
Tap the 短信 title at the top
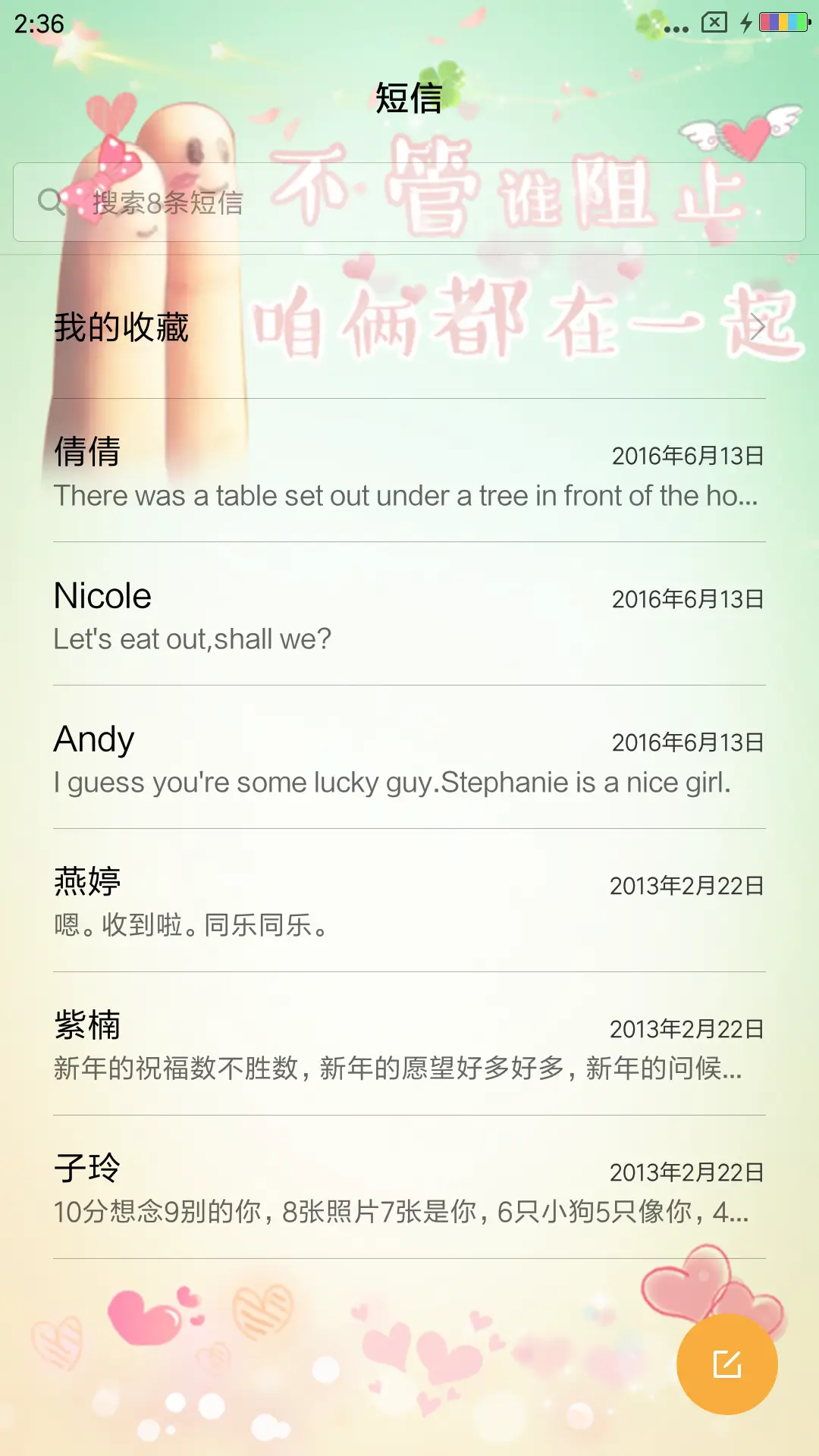coord(409,99)
